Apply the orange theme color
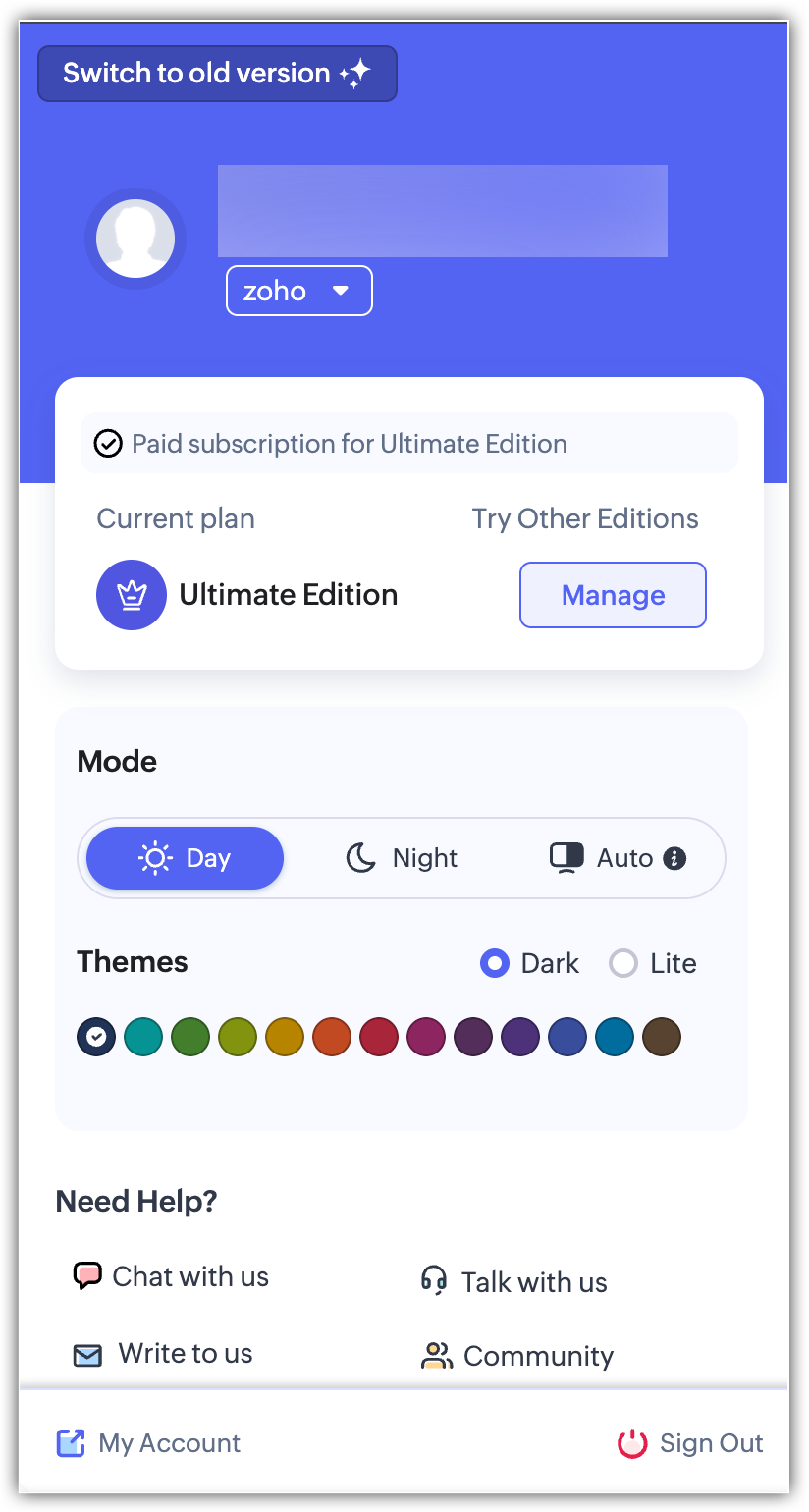 (332, 1037)
